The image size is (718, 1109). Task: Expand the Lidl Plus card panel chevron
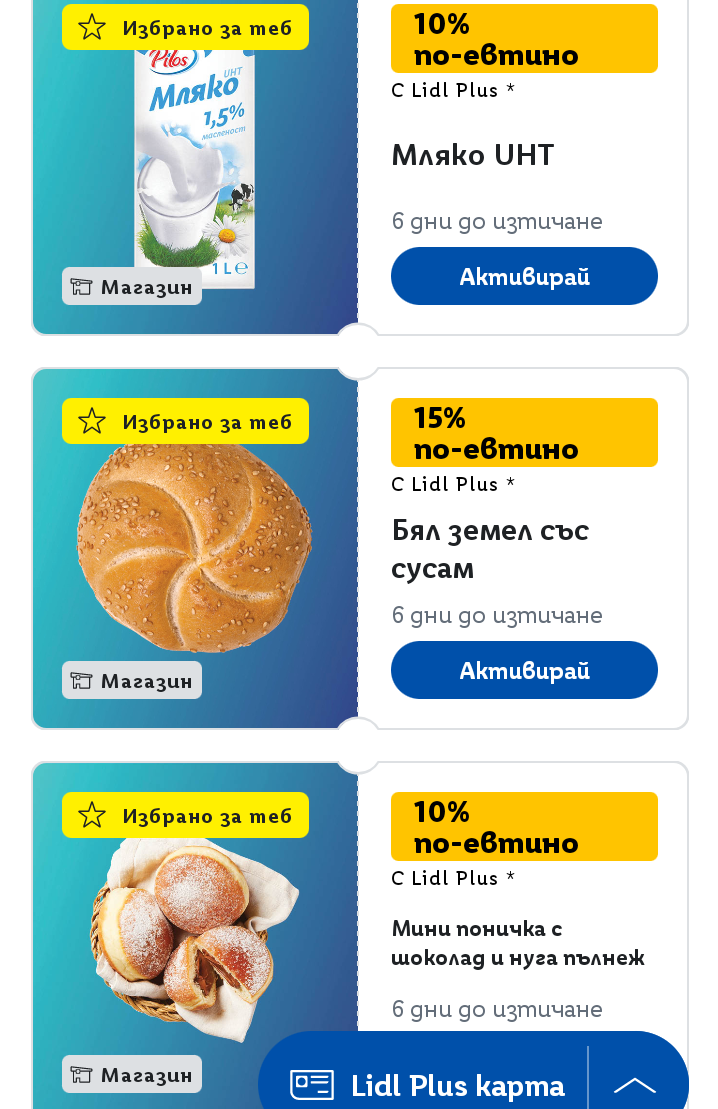(x=634, y=1084)
